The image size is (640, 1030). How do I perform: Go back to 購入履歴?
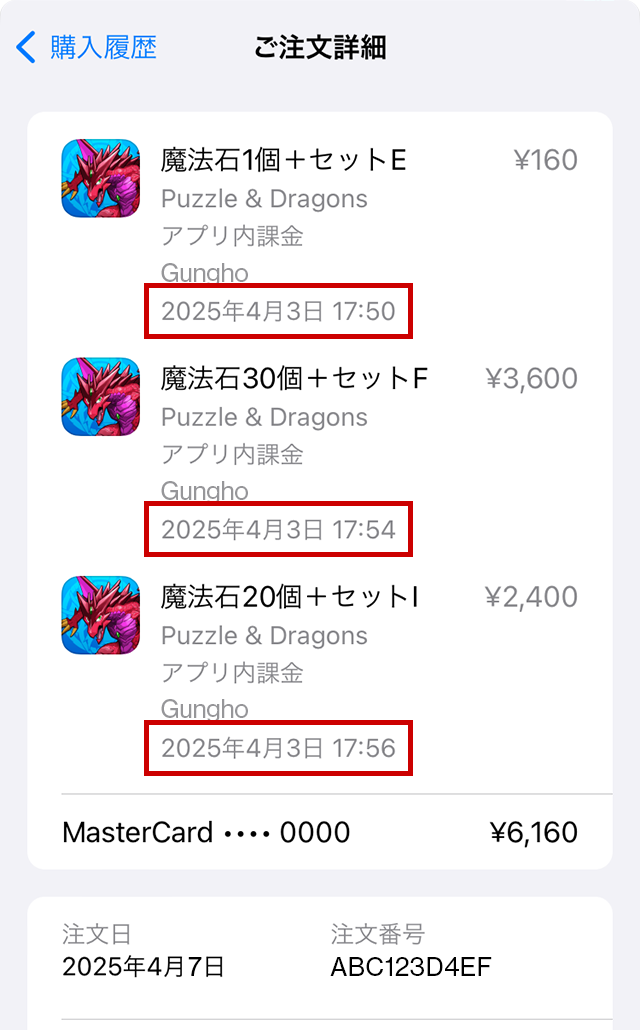point(88,47)
